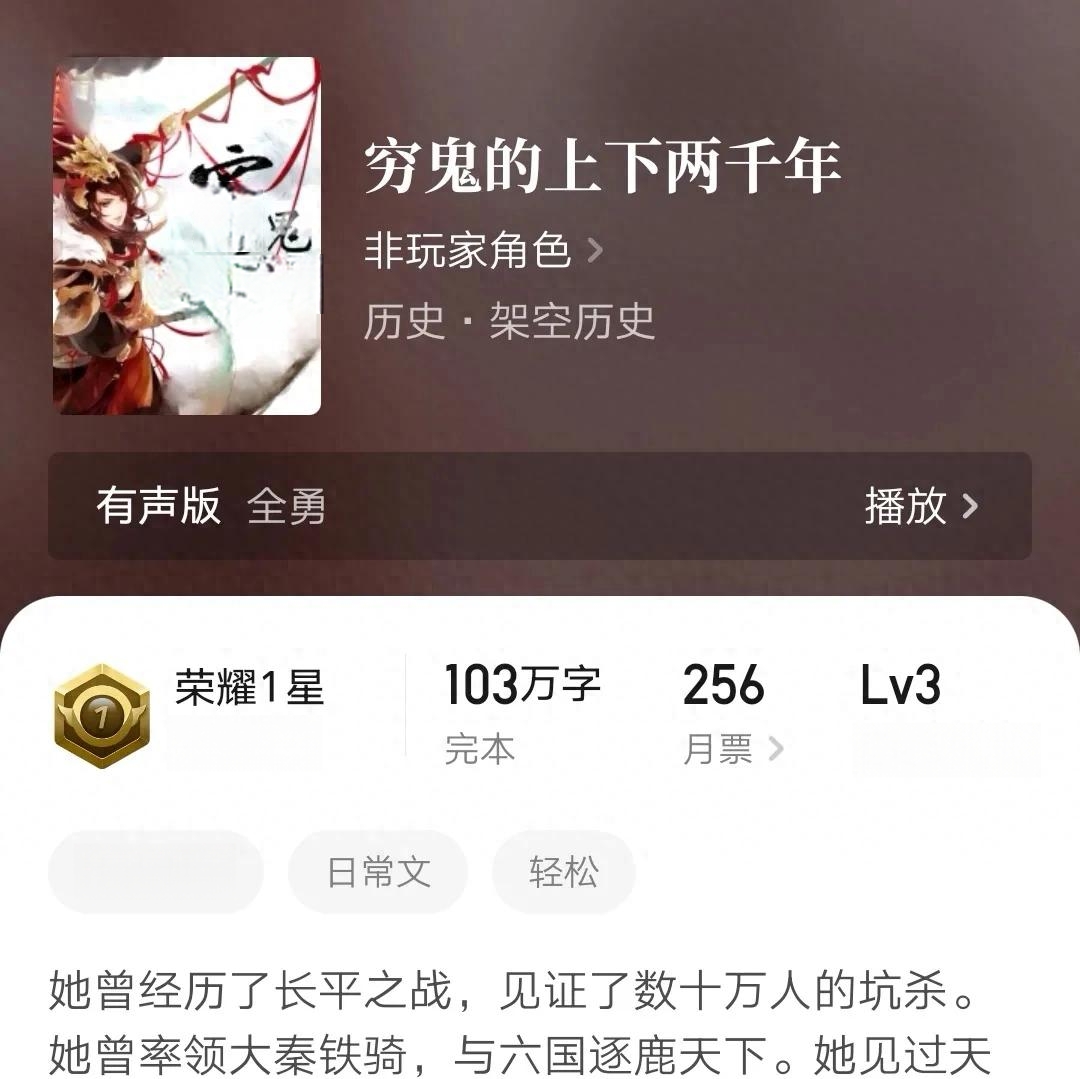Viewport: 1080px width, 1079px height.
Task: Open the 荣耀1星 honor badge
Action: click(100, 714)
